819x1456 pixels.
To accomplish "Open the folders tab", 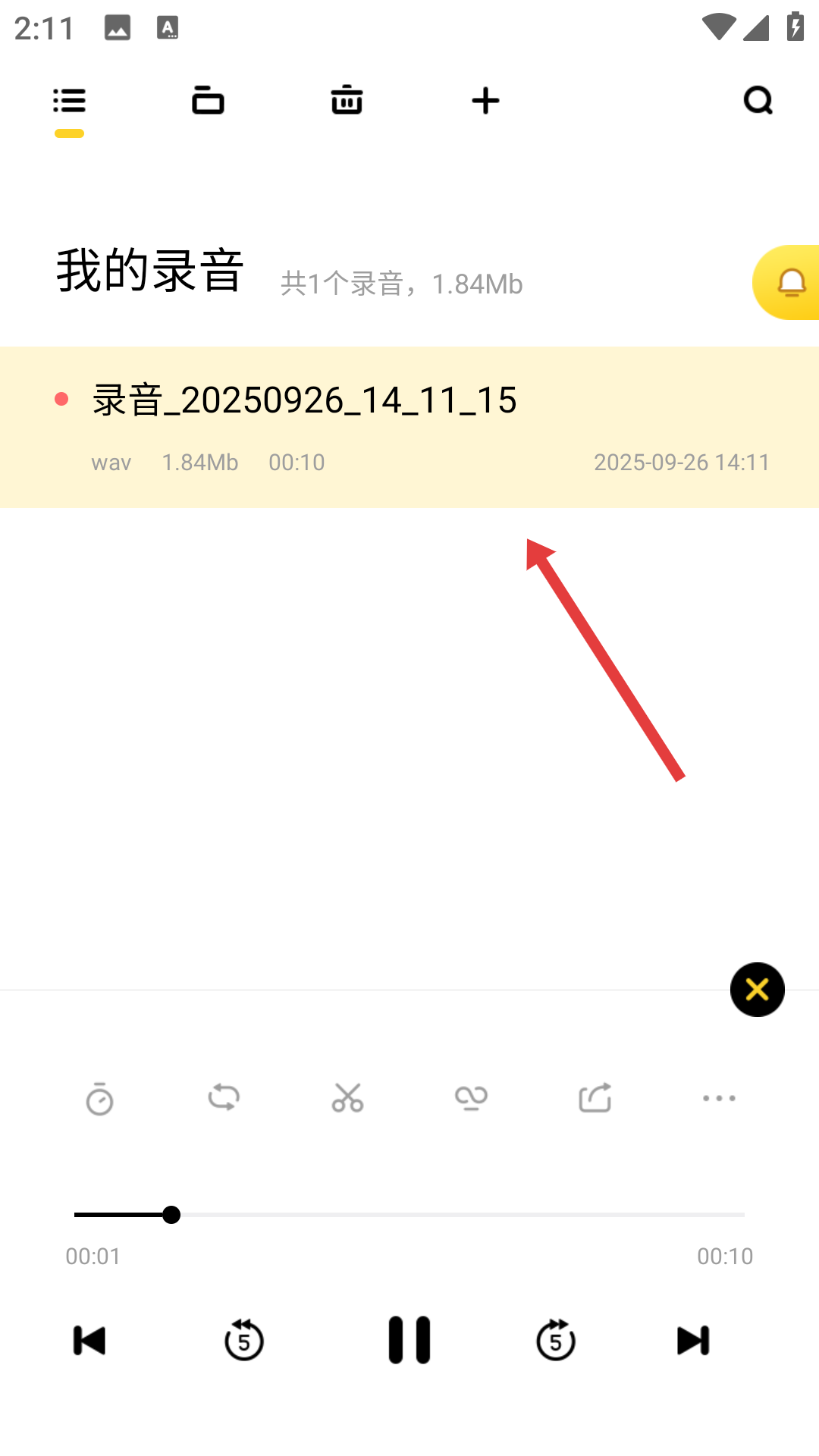I will pyautogui.click(x=208, y=101).
